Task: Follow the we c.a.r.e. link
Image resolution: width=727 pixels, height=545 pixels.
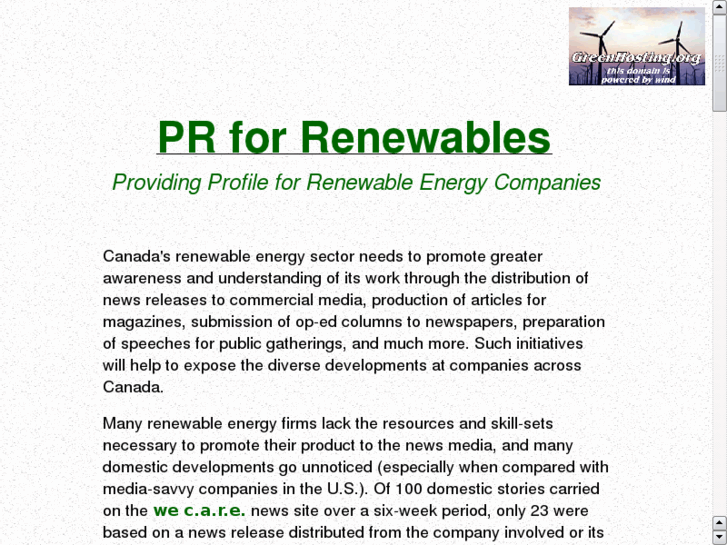Action: pyautogui.click(x=199, y=511)
